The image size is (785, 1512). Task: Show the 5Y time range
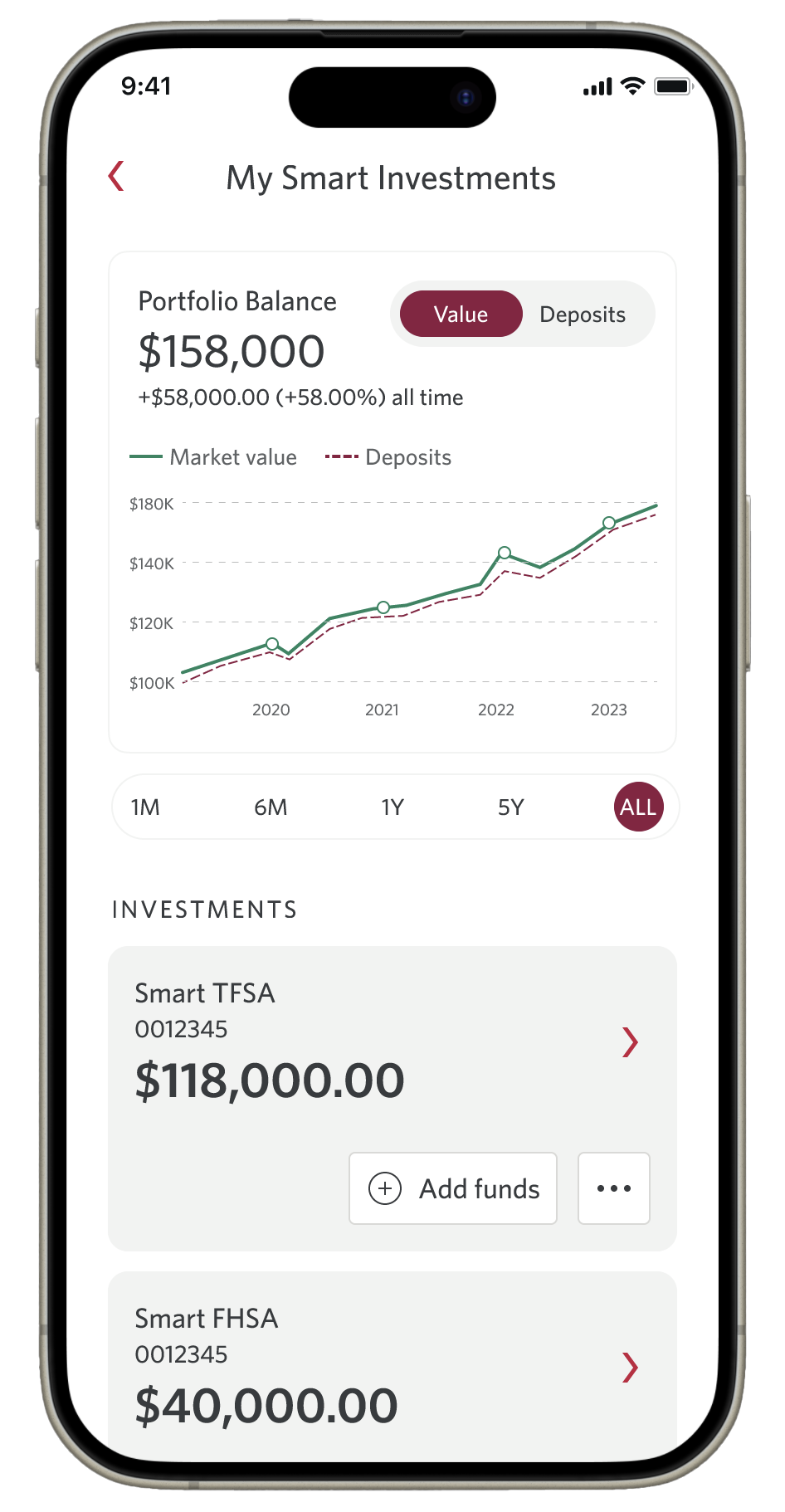tap(511, 807)
